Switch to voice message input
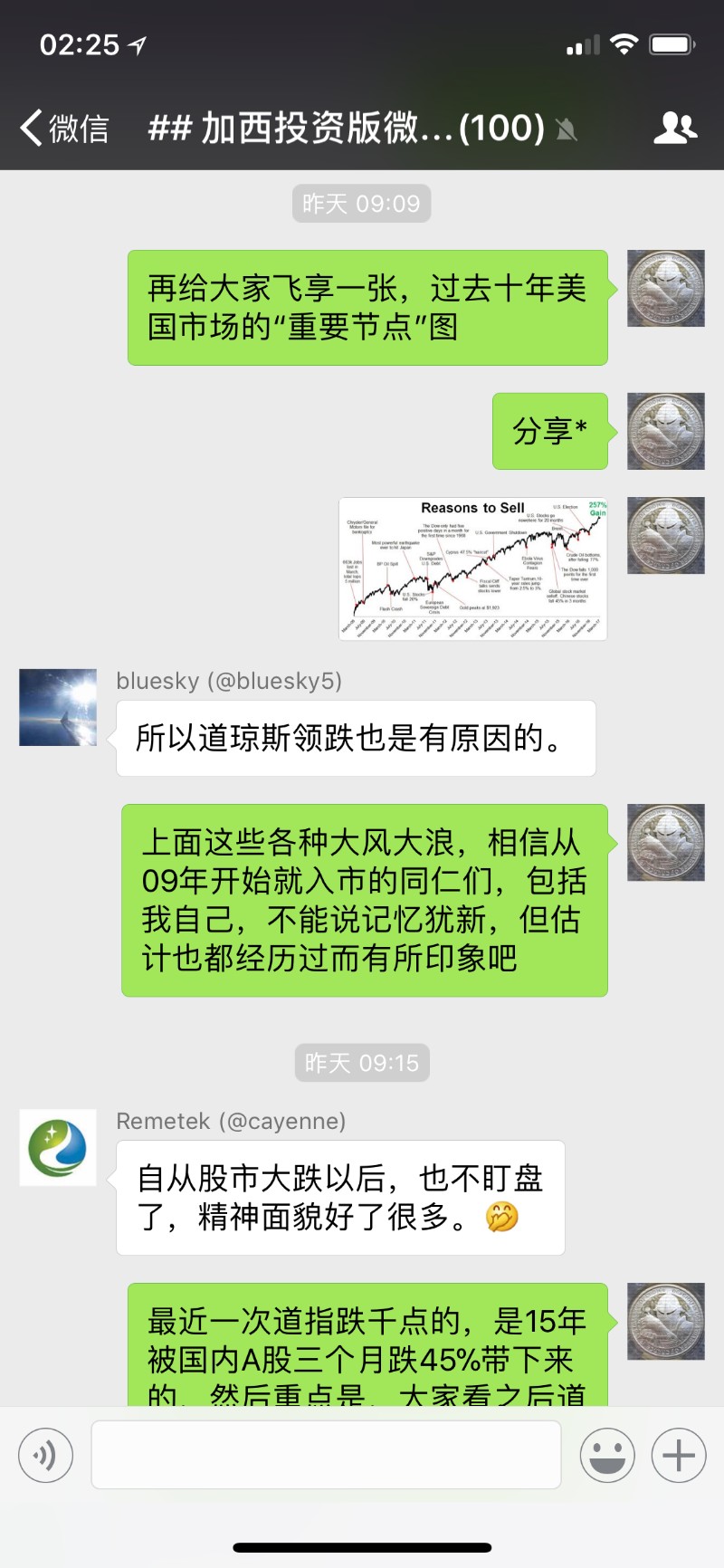The width and height of the screenshot is (724, 1568). [x=45, y=1455]
